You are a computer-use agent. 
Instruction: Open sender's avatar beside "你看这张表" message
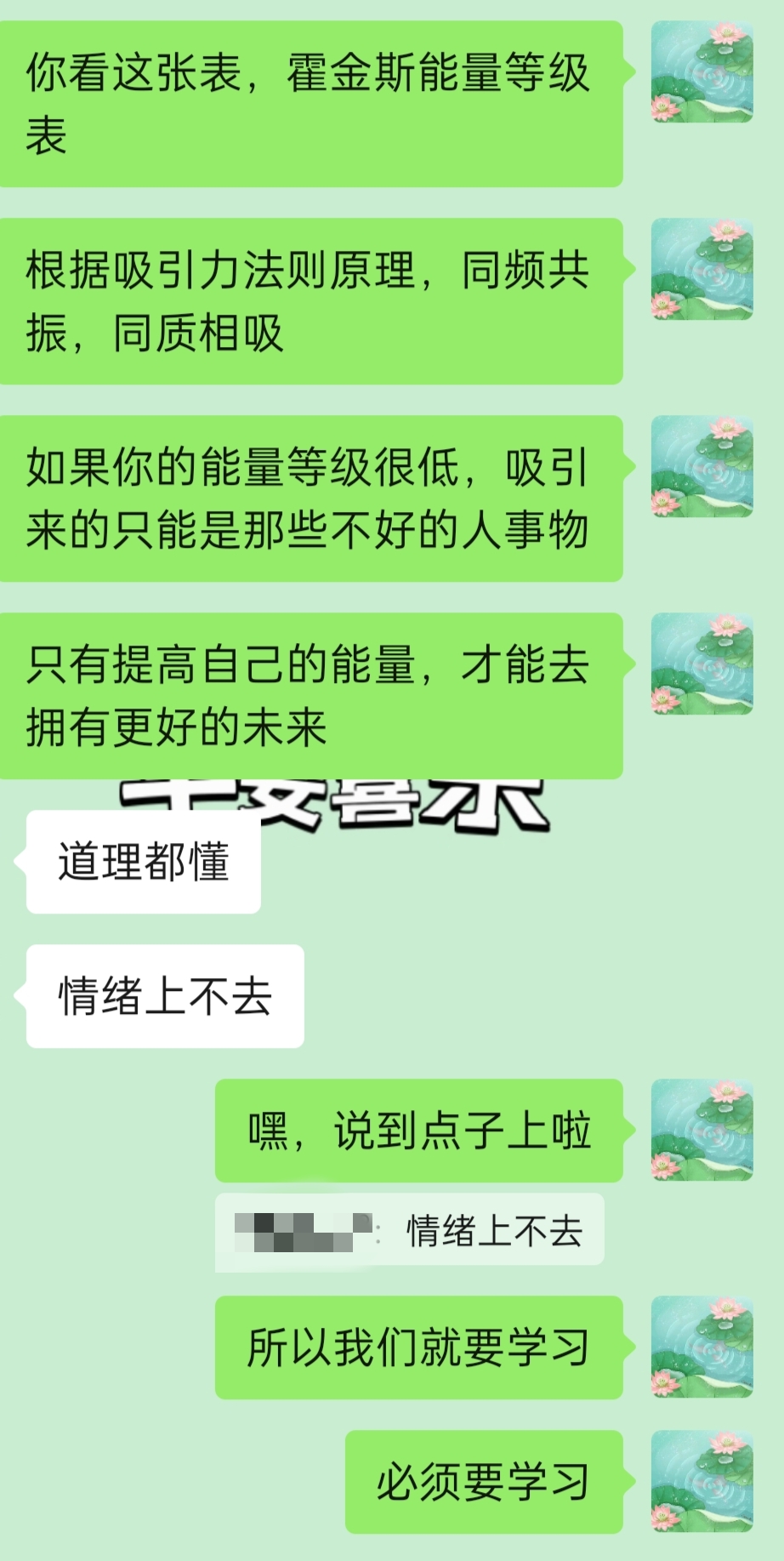point(702,72)
